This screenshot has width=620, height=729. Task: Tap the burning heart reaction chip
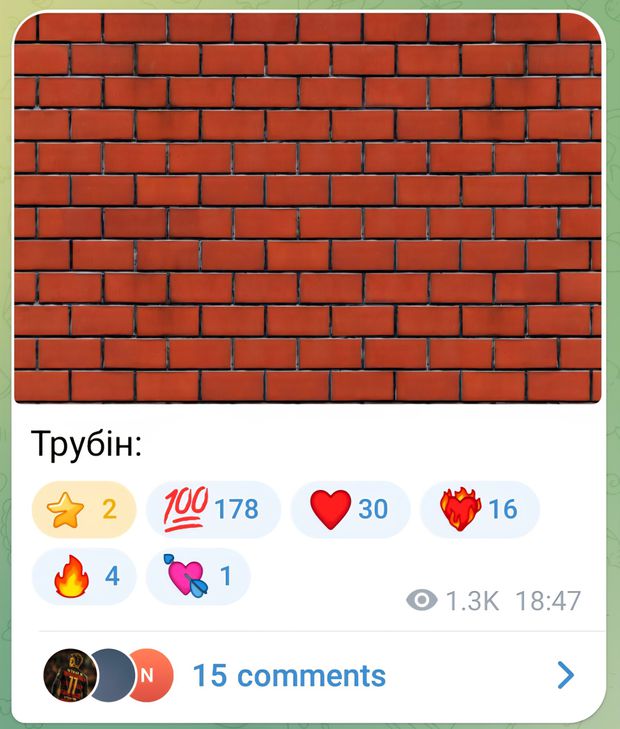pos(479,509)
